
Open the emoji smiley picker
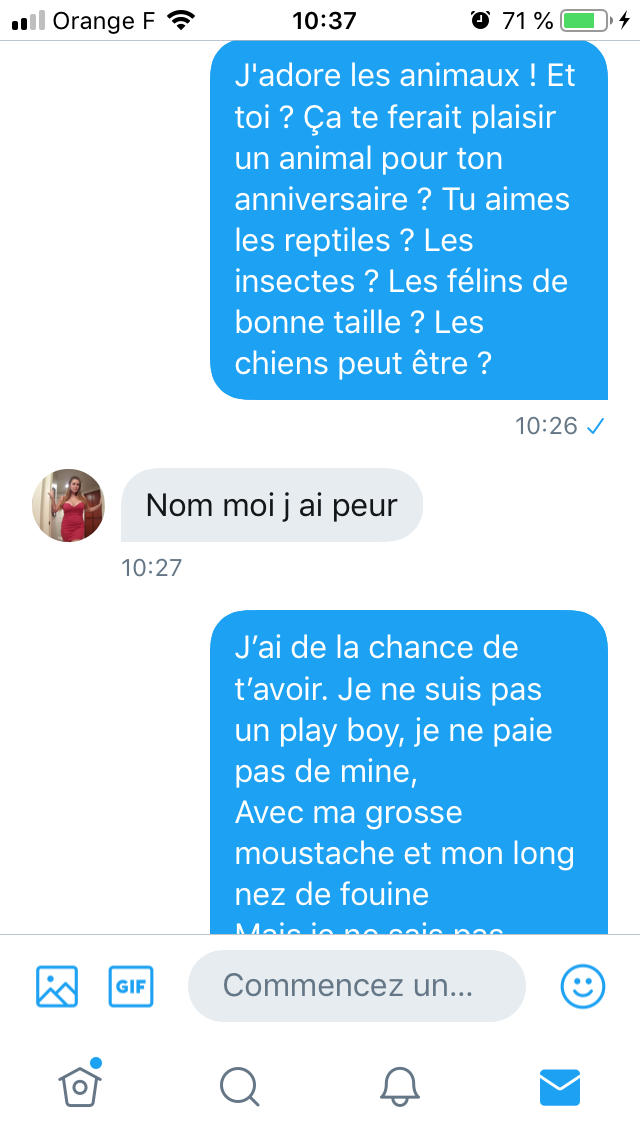(582, 986)
